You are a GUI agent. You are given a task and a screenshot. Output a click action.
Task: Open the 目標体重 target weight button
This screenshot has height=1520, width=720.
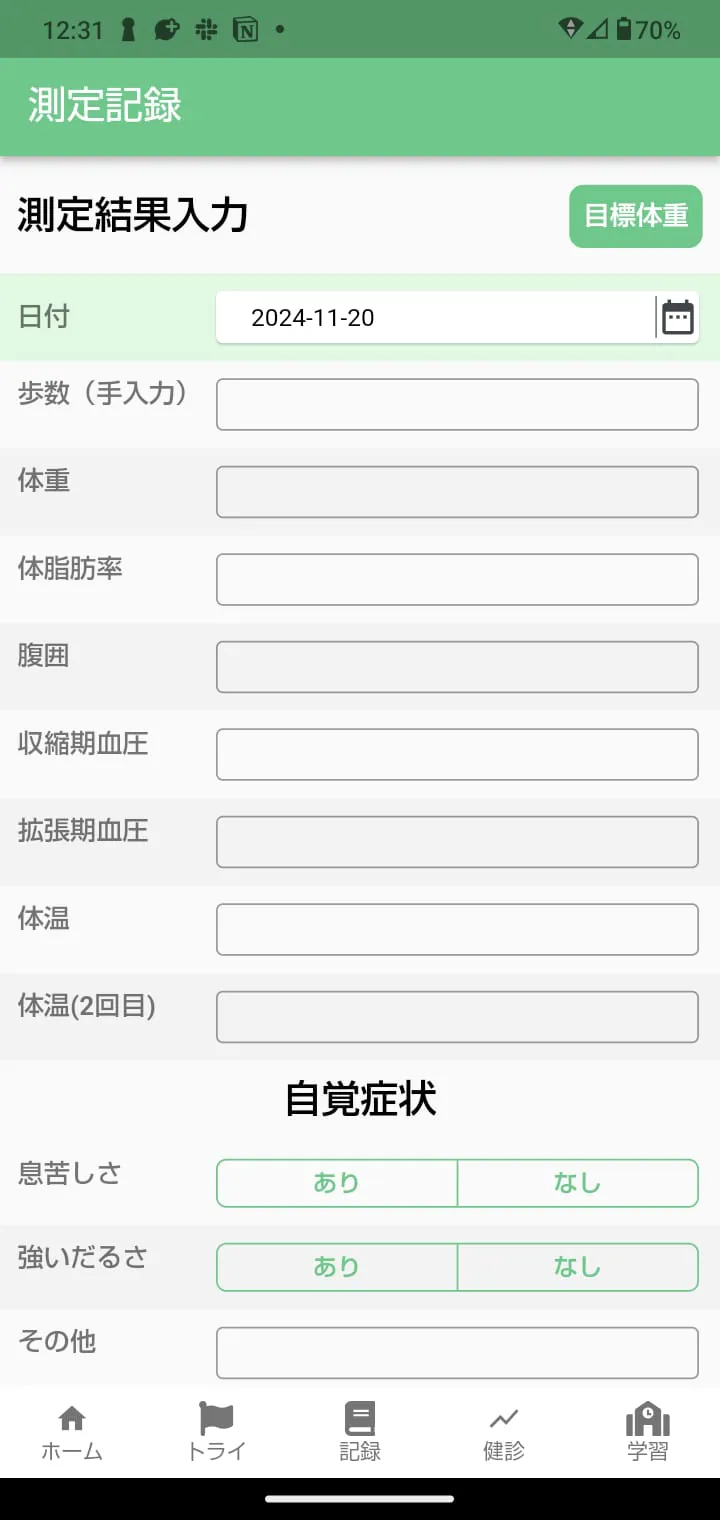(x=636, y=216)
